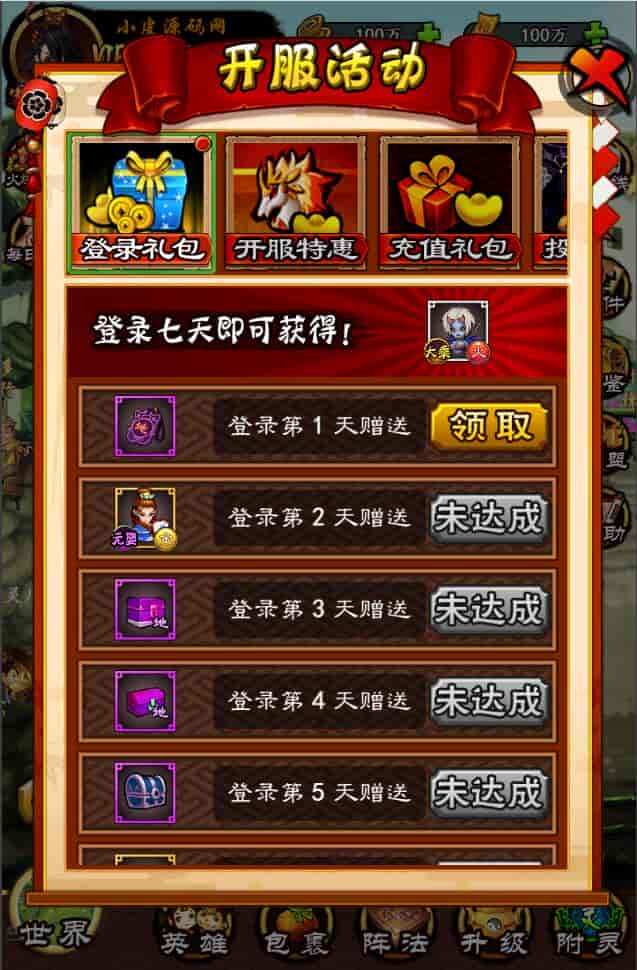
Task: View the seven-day login hero reward icon
Action: pyautogui.click(x=452, y=329)
